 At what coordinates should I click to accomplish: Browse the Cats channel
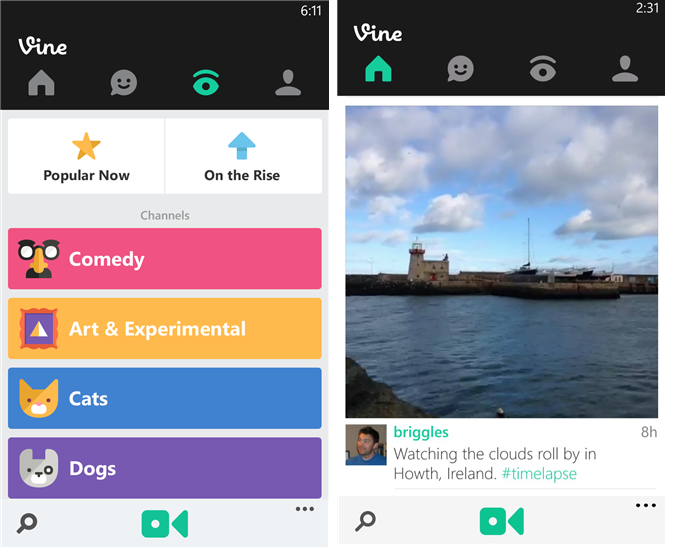[165, 399]
